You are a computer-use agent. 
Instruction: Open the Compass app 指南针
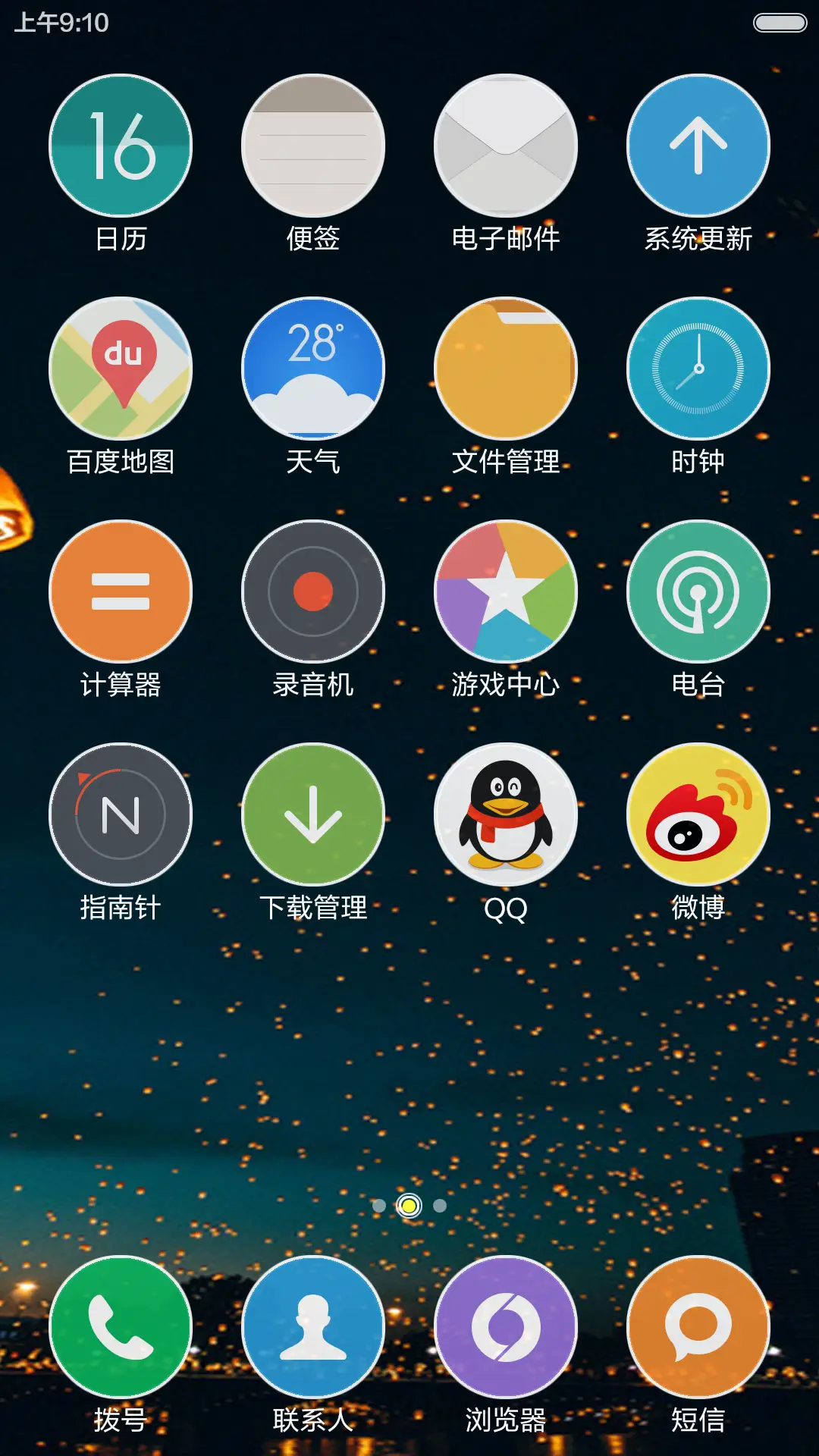coord(120,813)
